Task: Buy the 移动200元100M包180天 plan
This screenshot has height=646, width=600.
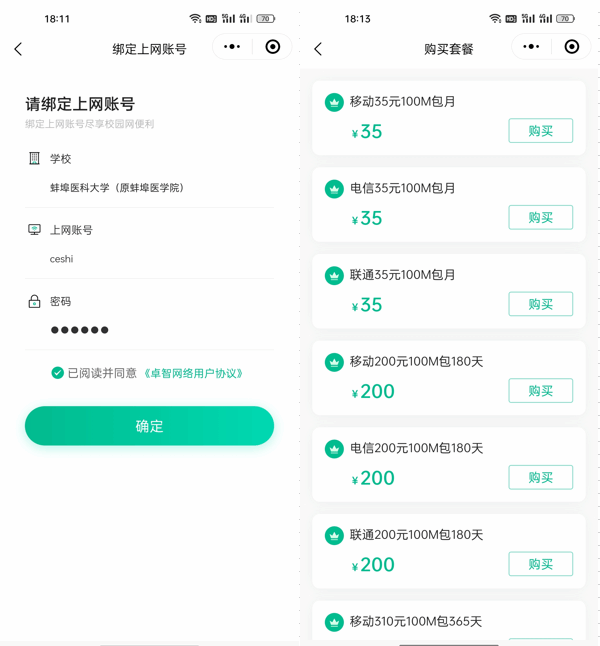Action: coord(540,391)
